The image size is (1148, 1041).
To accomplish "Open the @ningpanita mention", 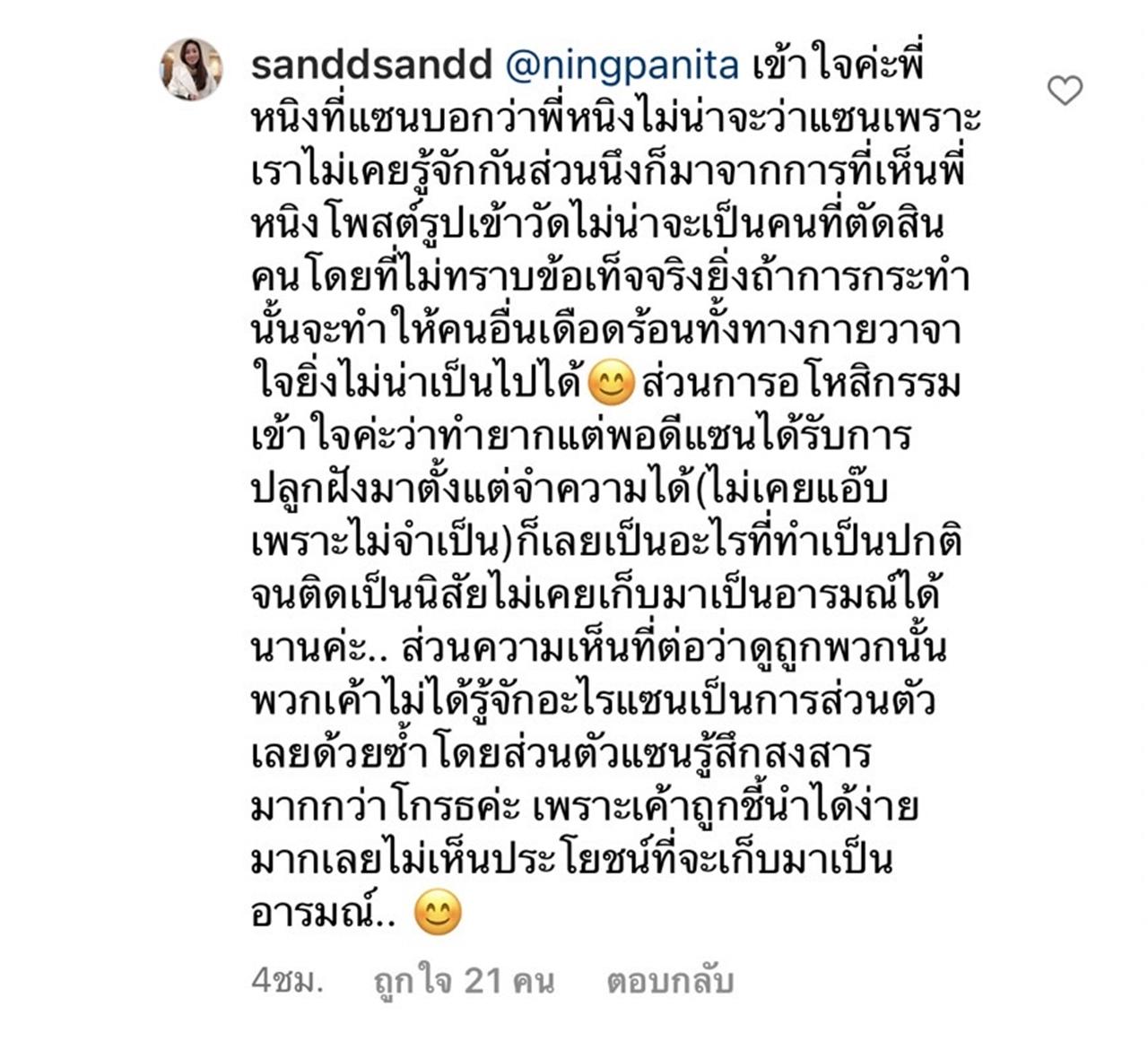I will tap(622, 65).
